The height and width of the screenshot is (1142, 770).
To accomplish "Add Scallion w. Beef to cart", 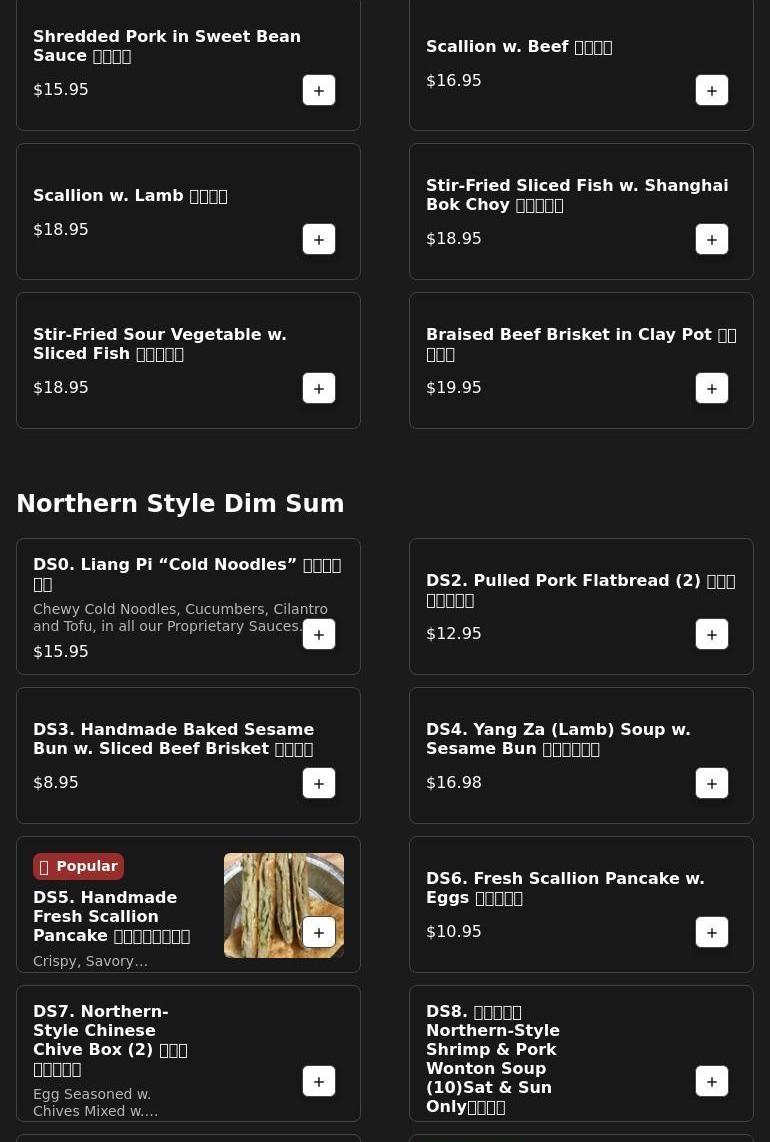I will [x=712, y=90].
